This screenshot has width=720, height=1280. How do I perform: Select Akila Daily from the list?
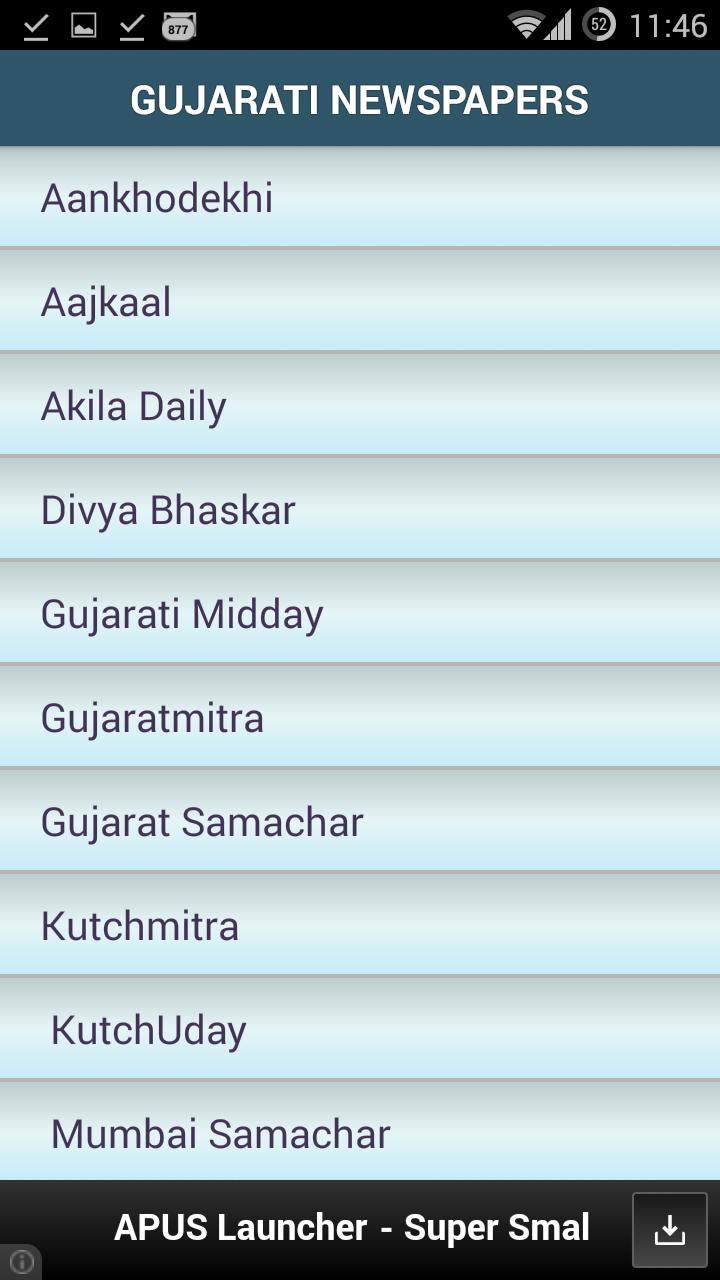click(360, 404)
